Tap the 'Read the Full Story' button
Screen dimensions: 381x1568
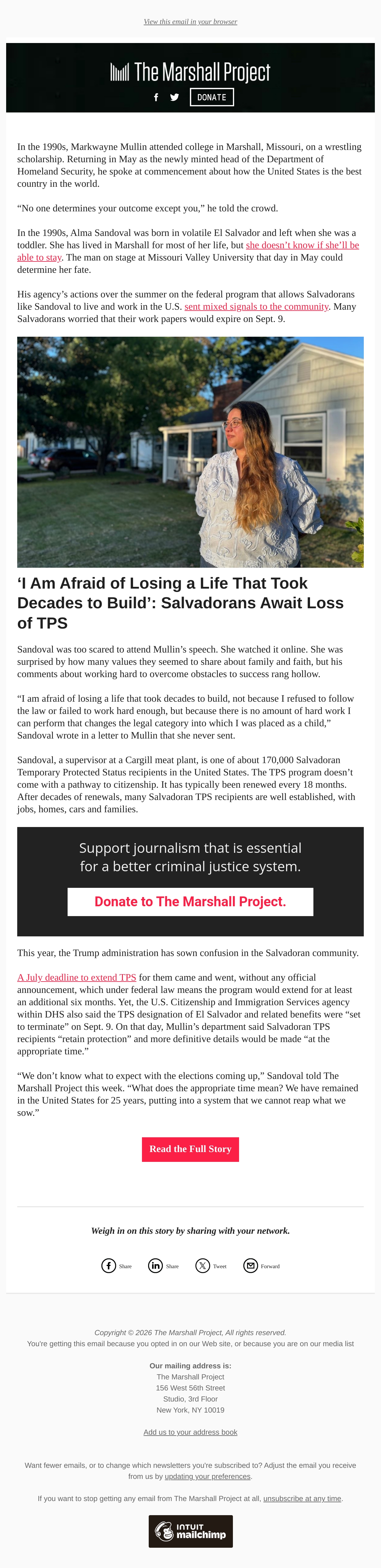tap(190, 1149)
